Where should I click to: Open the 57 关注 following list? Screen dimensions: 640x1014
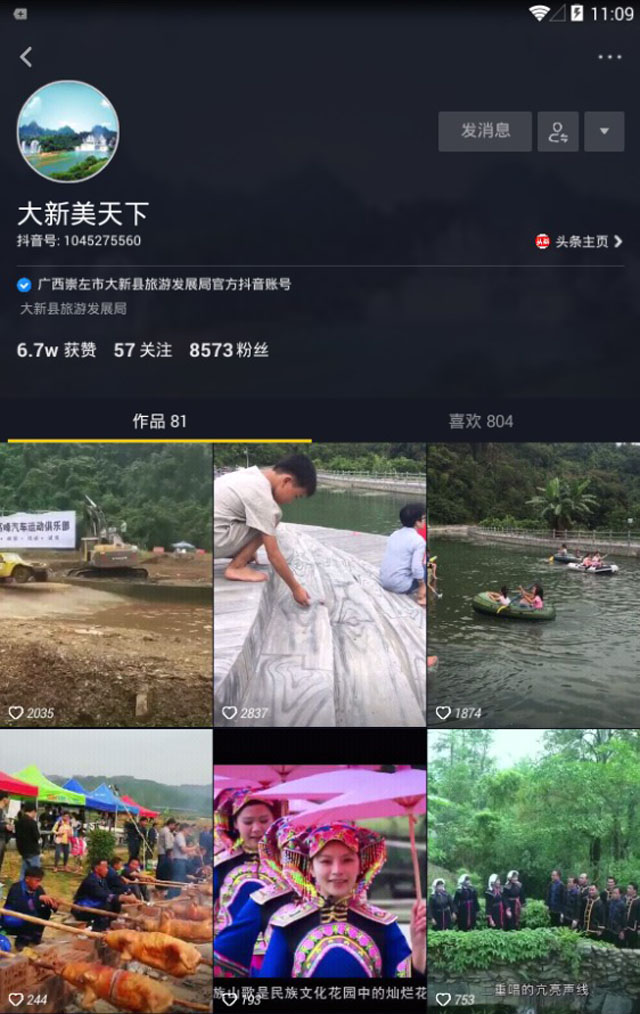point(143,350)
